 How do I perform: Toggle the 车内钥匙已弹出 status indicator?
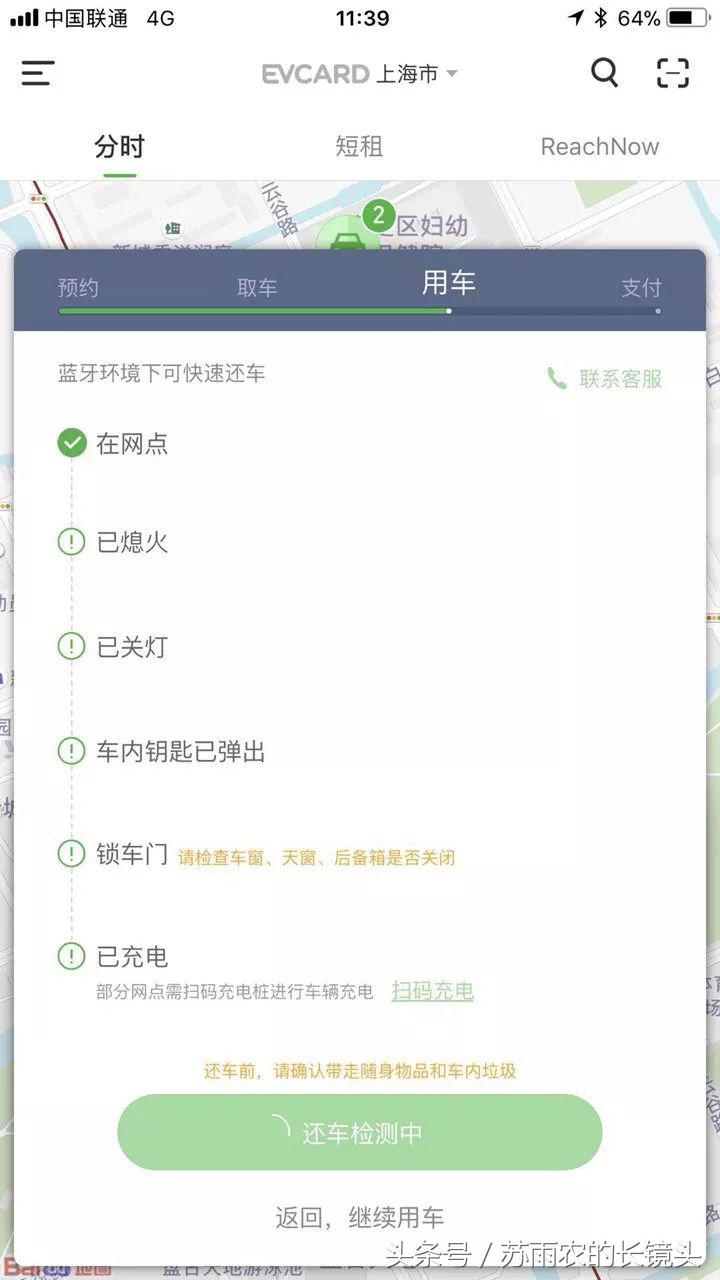(71, 750)
